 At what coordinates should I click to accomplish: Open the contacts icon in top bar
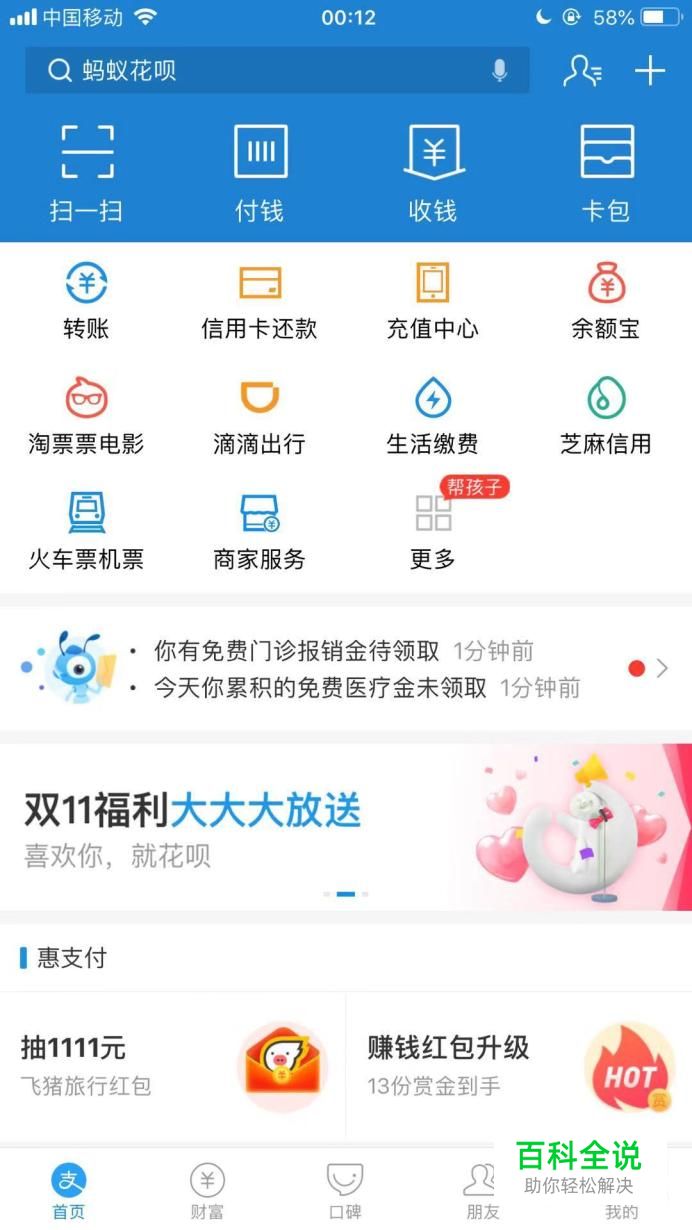582,71
